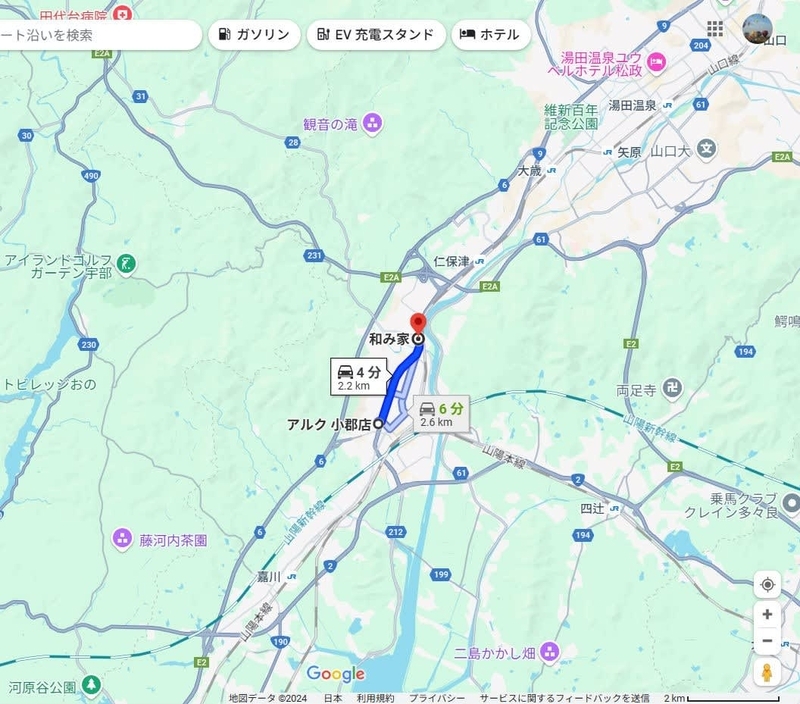Open プライバシー link
Screen dimensions: 800x704
[x=437, y=698]
